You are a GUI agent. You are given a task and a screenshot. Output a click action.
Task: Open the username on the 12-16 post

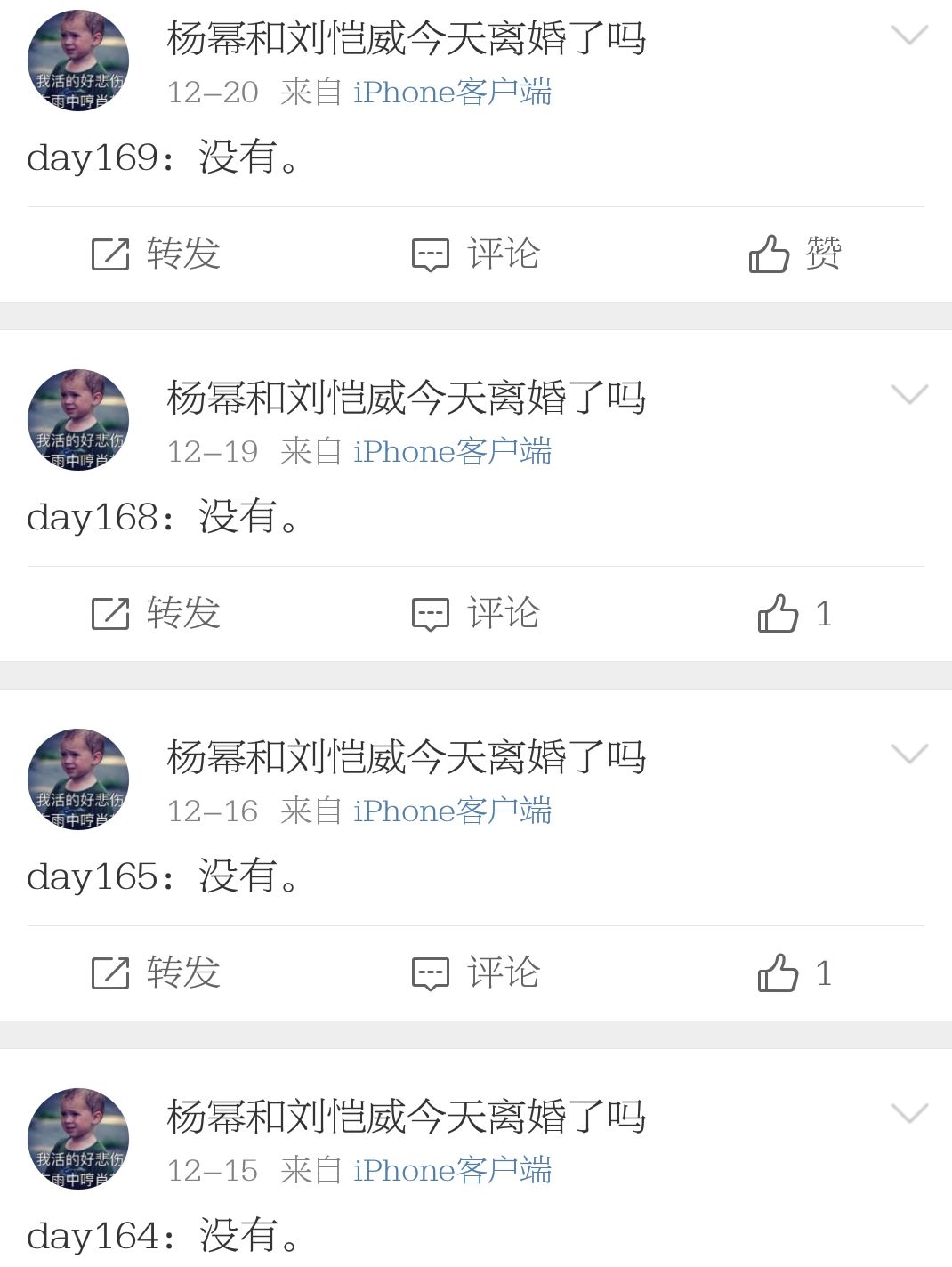(406, 757)
